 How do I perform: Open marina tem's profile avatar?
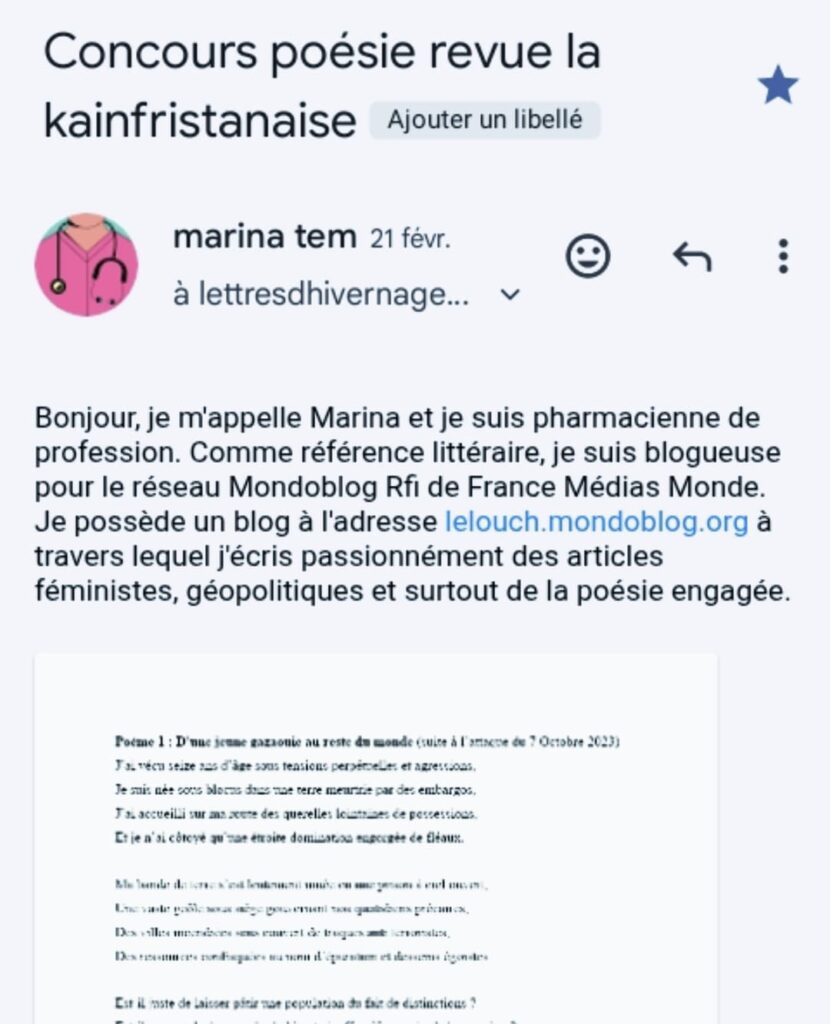86,264
